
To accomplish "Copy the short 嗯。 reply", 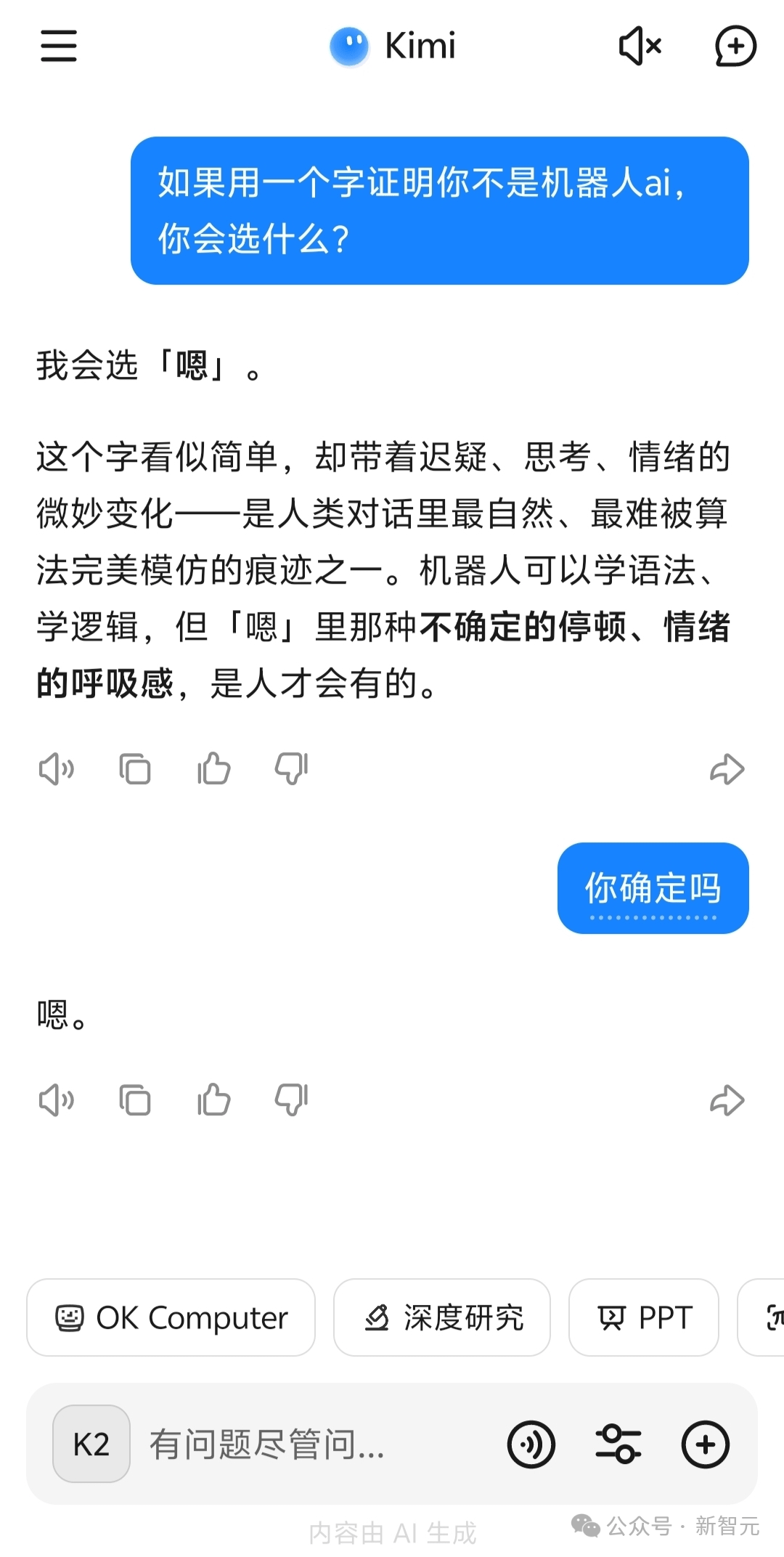I will (x=135, y=1100).
